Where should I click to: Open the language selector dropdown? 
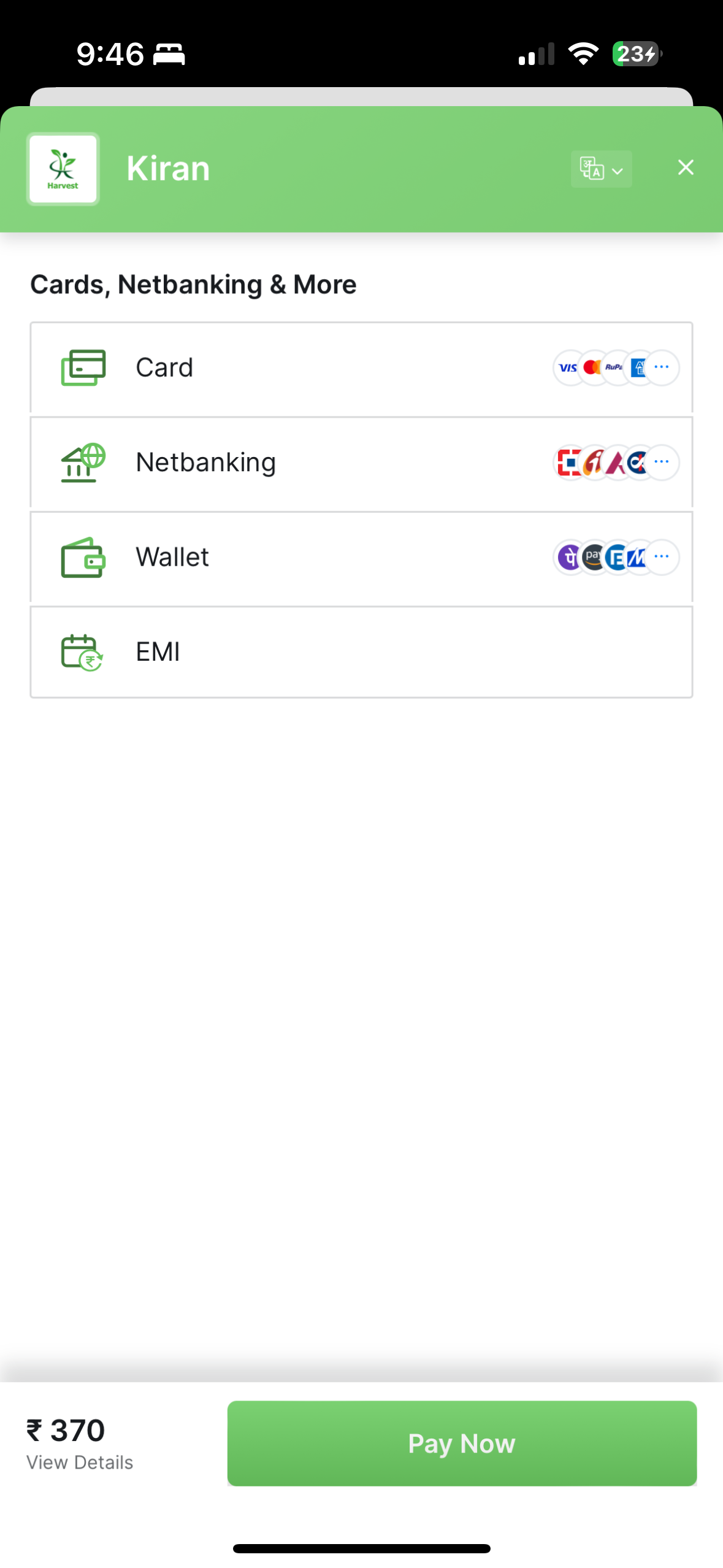pyautogui.click(x=601, y=169)
